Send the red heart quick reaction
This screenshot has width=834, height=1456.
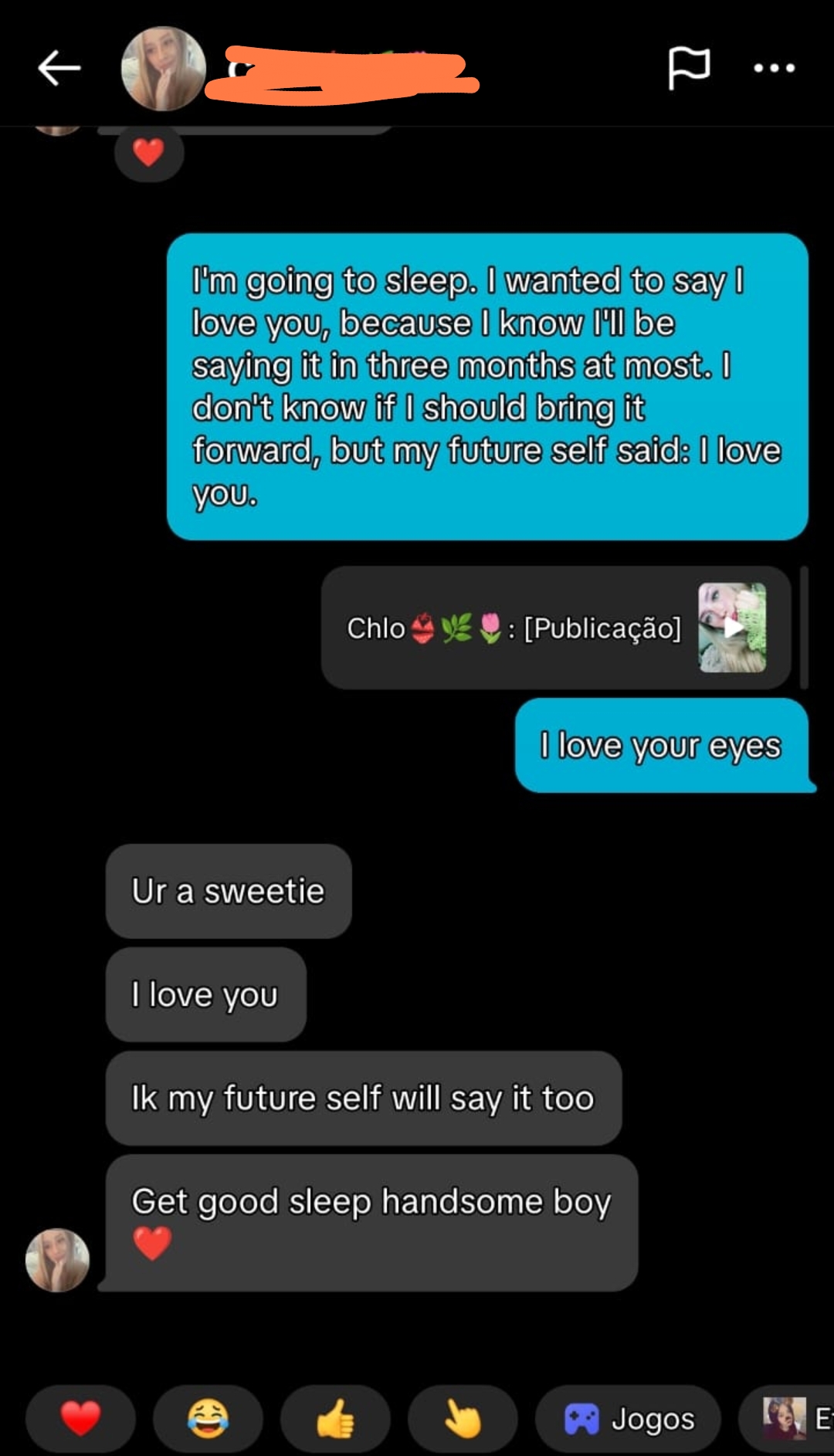(x=80, y=1418)
